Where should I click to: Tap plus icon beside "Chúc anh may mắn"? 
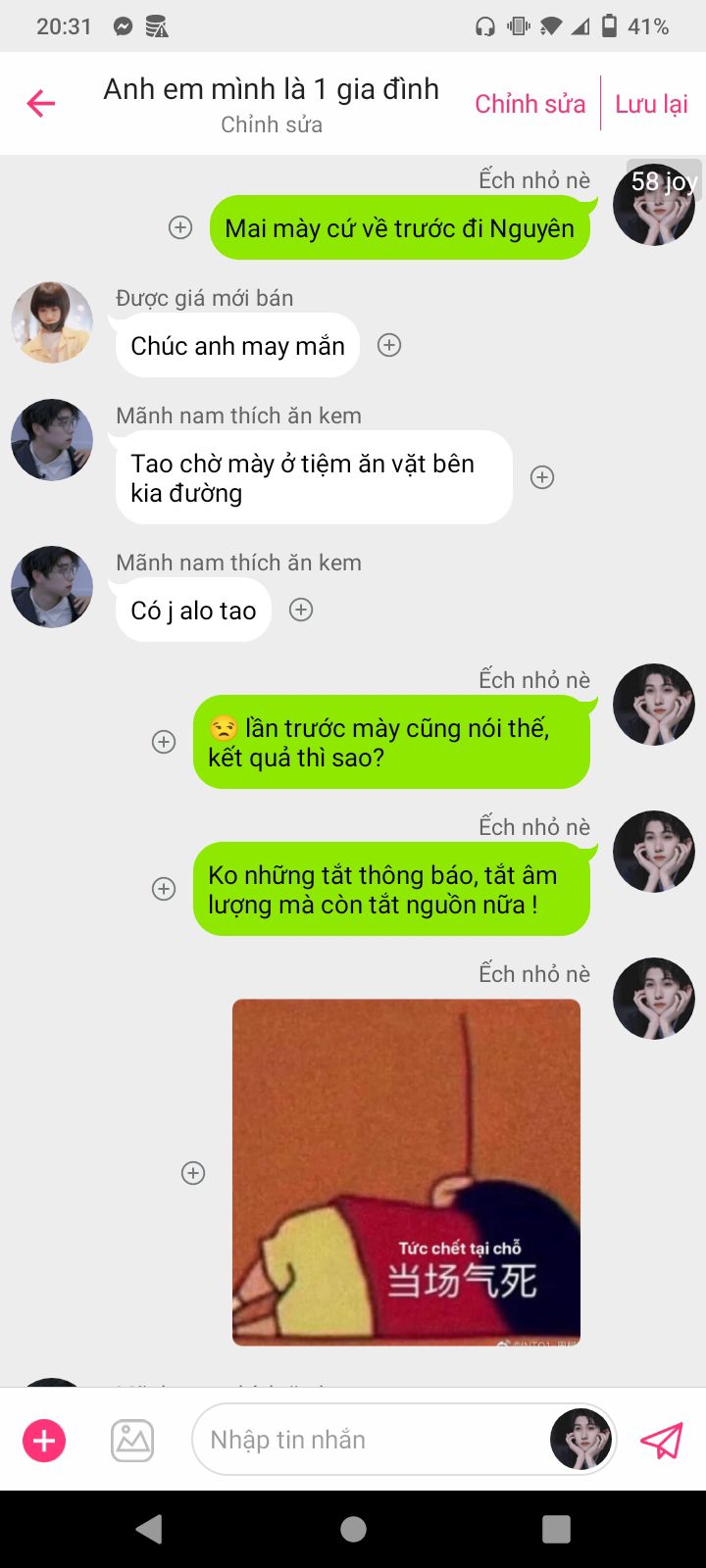(x=389, y=345)
